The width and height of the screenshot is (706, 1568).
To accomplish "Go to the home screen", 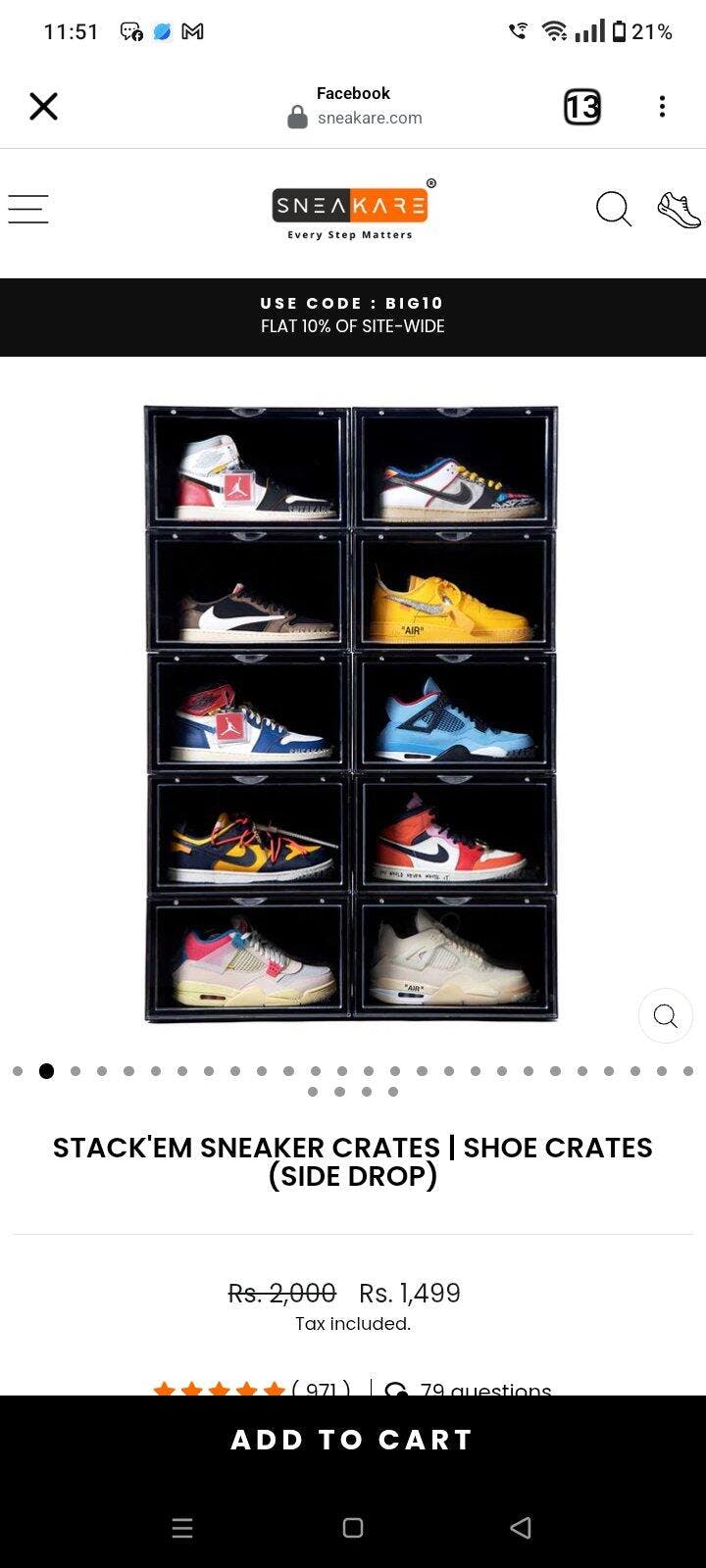I will [x=353, y=1527].
